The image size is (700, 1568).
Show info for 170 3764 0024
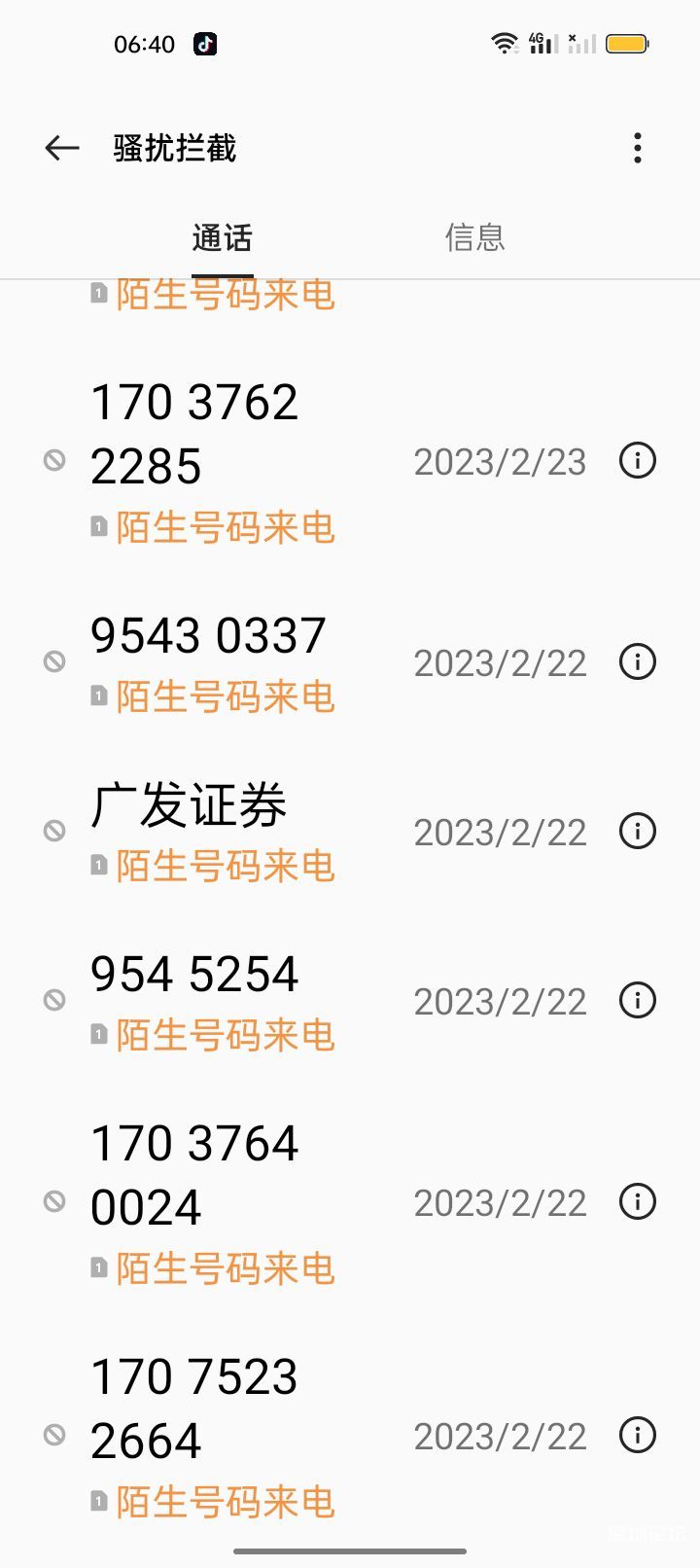pos(638,1202)
